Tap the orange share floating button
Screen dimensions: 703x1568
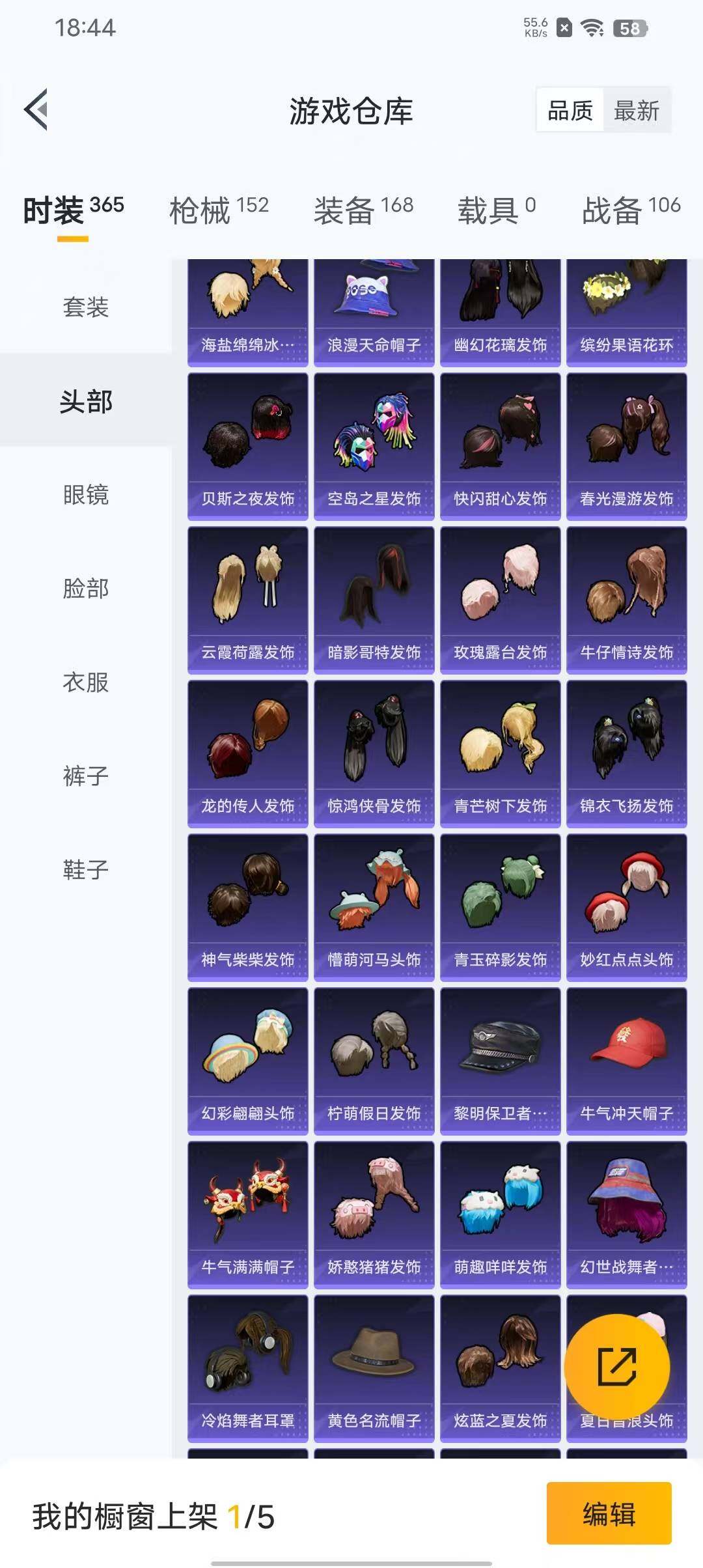[x=616, y=1367]
